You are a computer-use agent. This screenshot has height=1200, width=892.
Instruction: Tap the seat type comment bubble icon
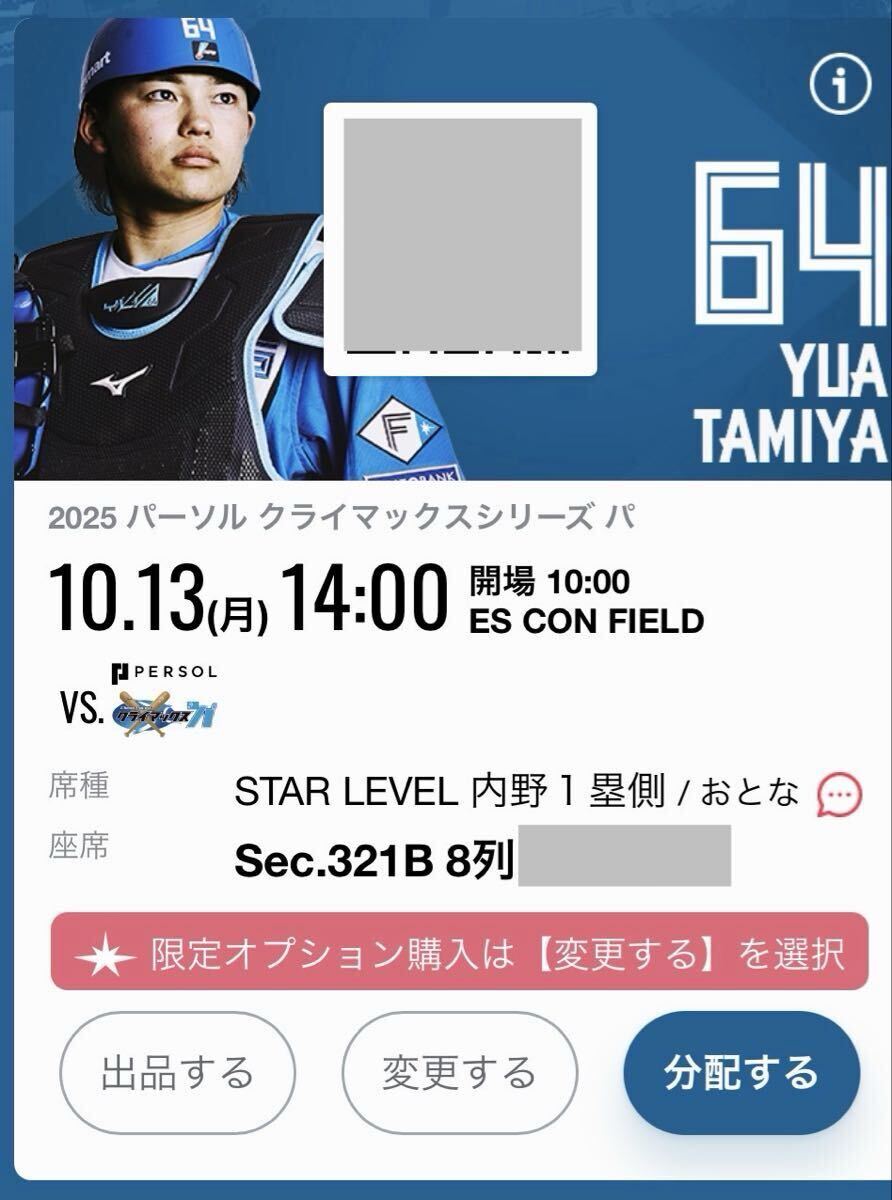[x=839, y=796]
